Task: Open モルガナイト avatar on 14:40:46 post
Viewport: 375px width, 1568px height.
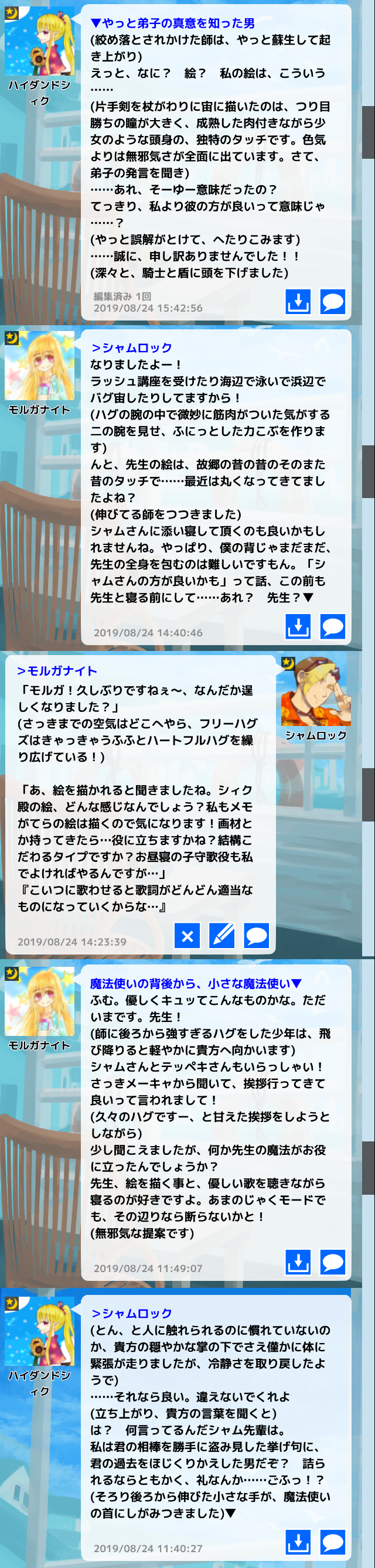Action: 40,366
